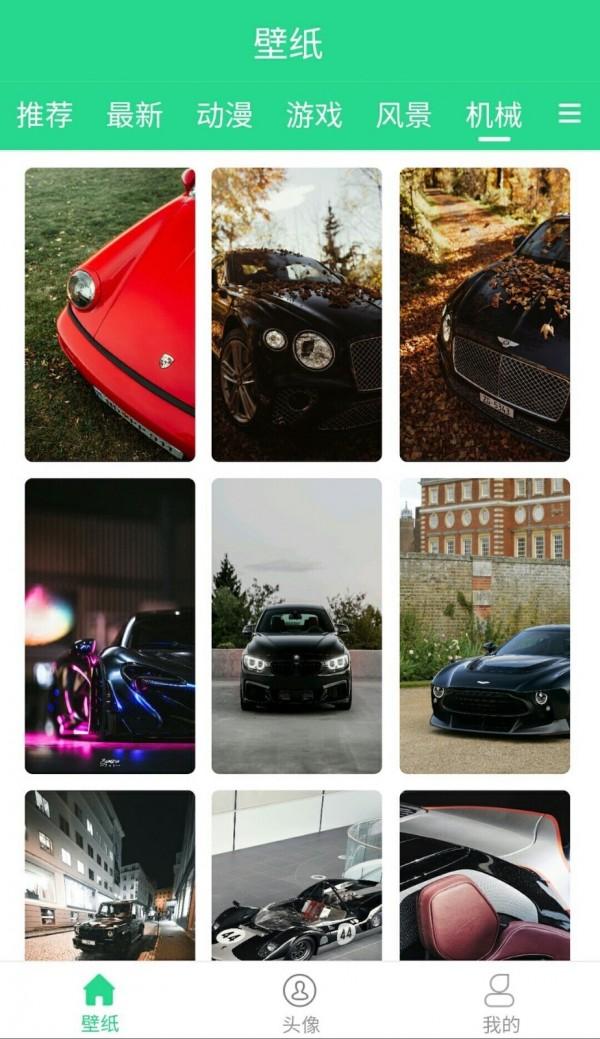This screenshot has width=600, height=1039.
Task: Select the 动漫 category tab
Action: point(224,115)
